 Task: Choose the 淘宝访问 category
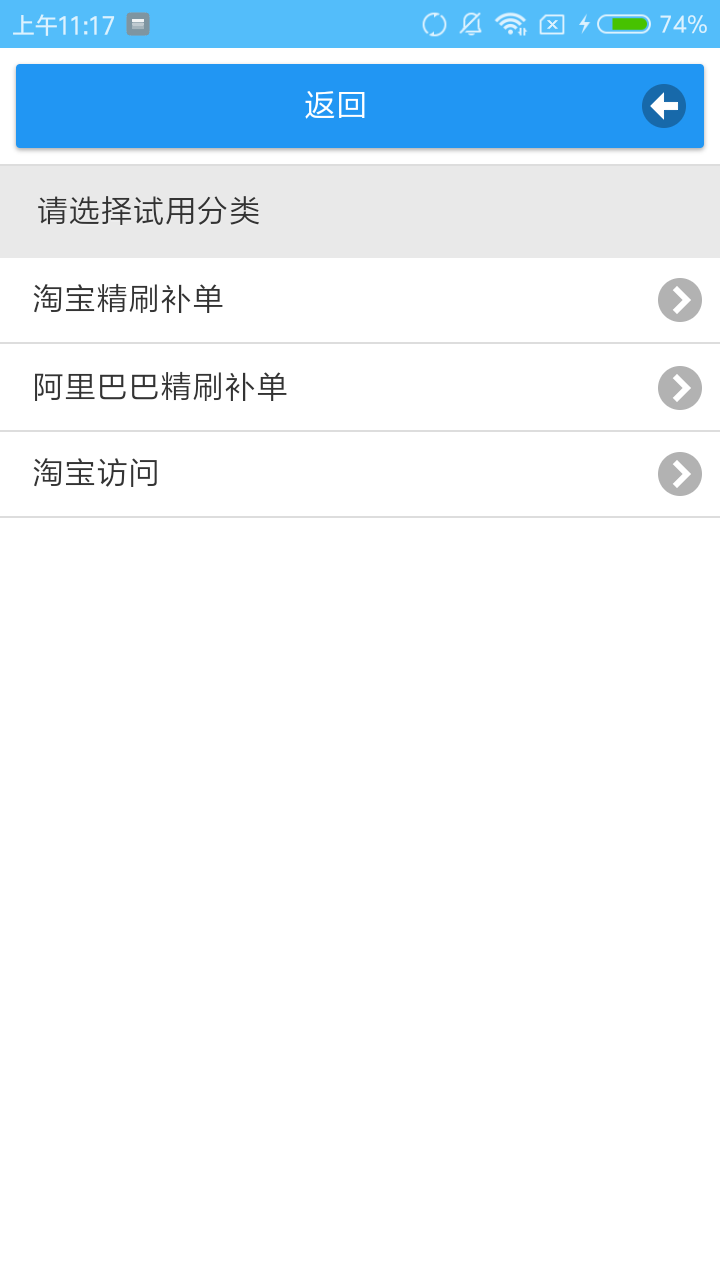click(x=360, y=474)
